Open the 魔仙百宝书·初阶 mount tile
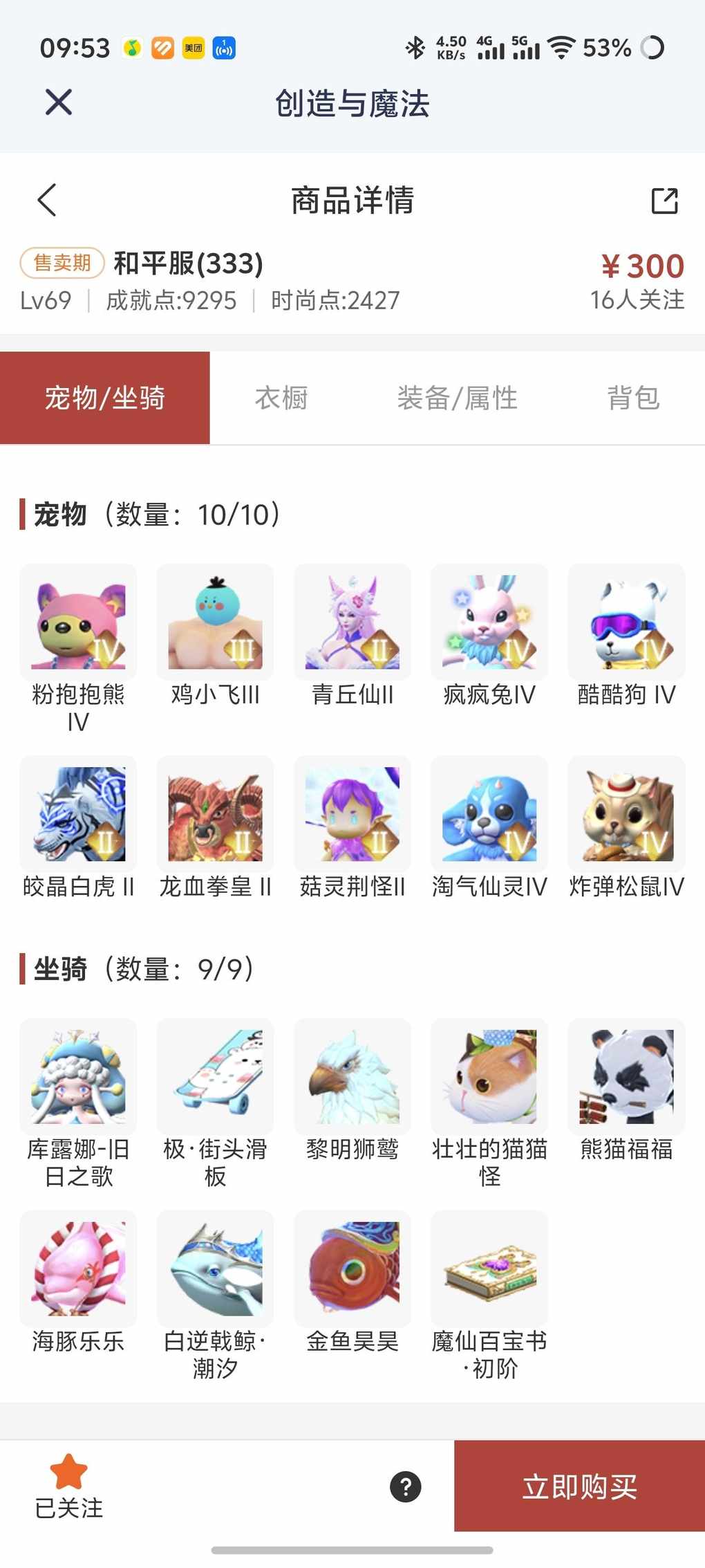Screen dimensions: 705x1568 tap(489, 1269)
